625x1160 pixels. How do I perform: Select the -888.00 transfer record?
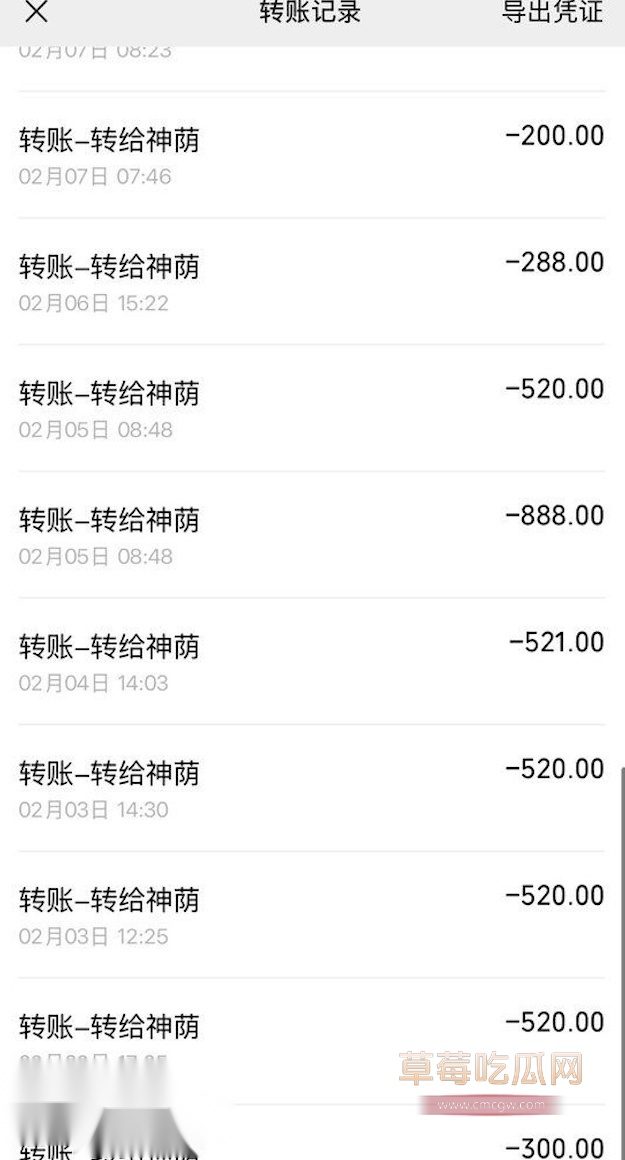point(311,535)
